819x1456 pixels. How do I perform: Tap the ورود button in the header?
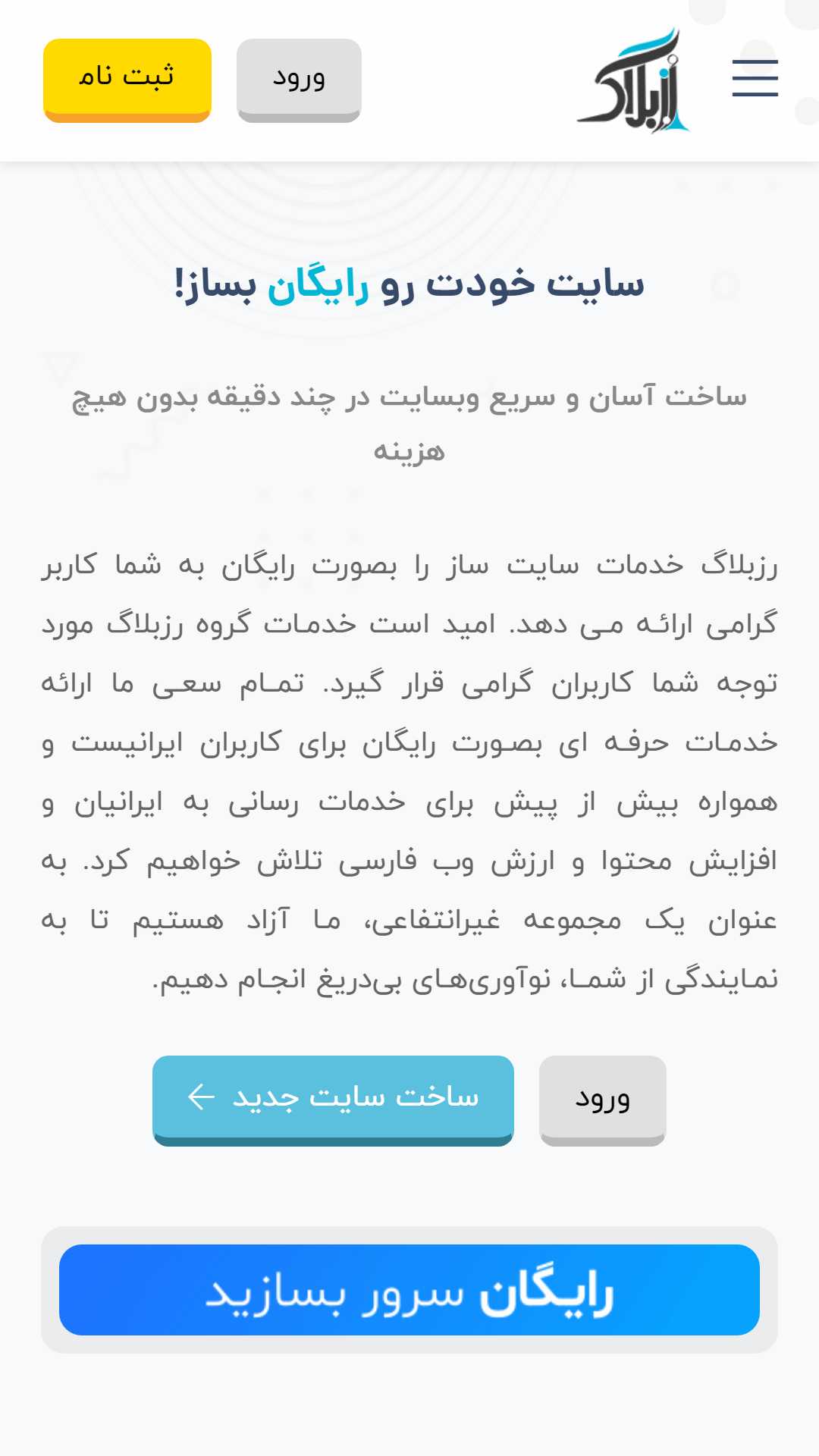[299, 78]
